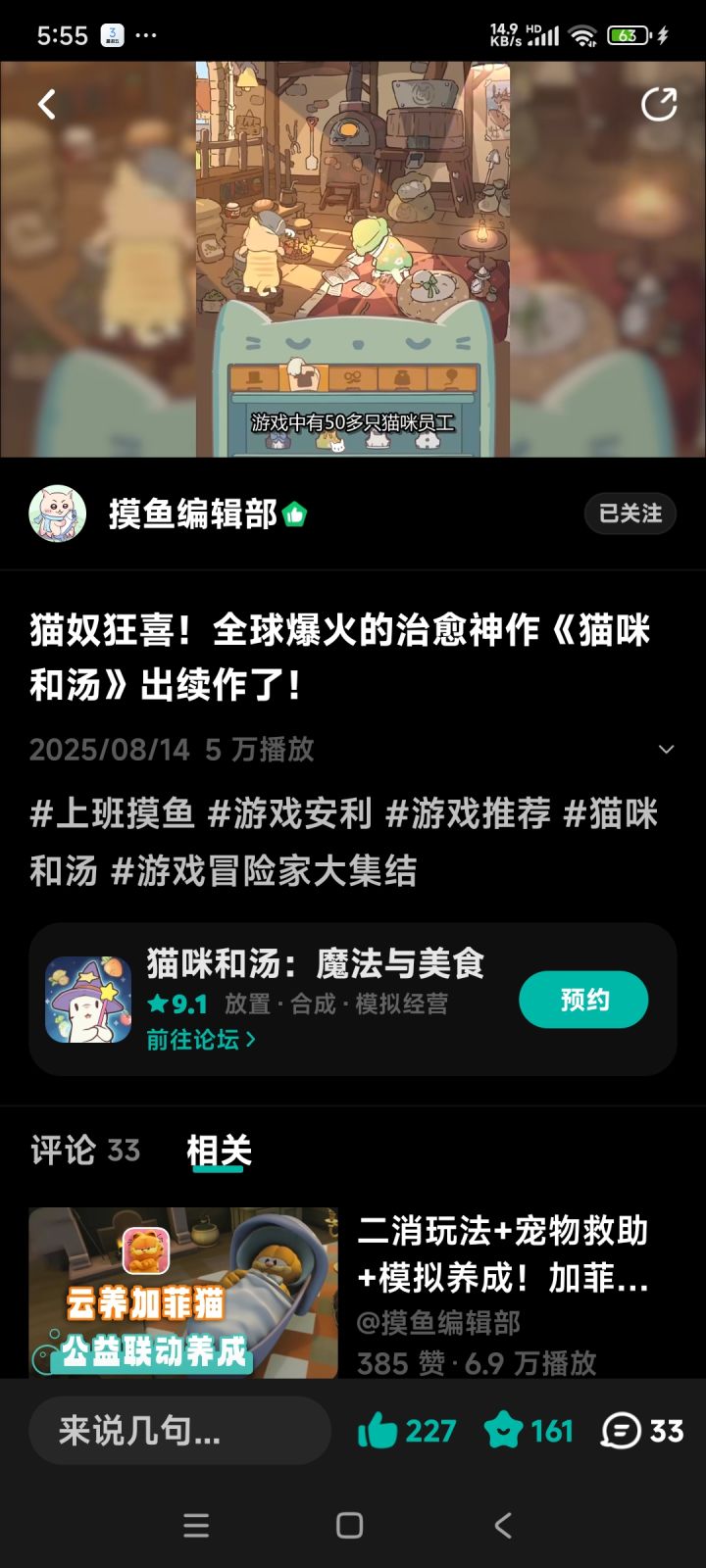Screen dimensions: 706x1568
Task: Switch to the 相关 tab
Action: 220,1151
